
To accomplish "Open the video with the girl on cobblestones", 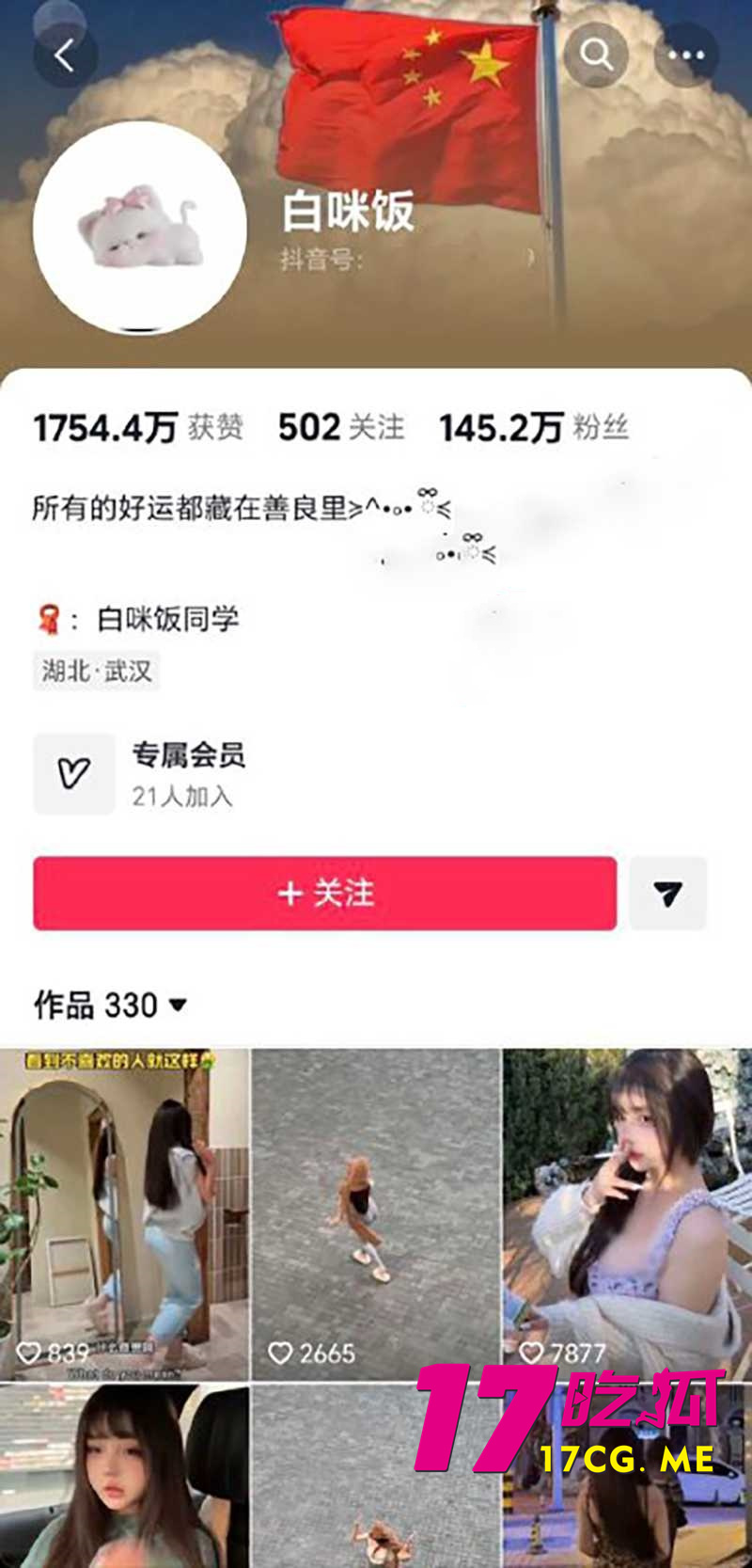I will pos(374,1204).
